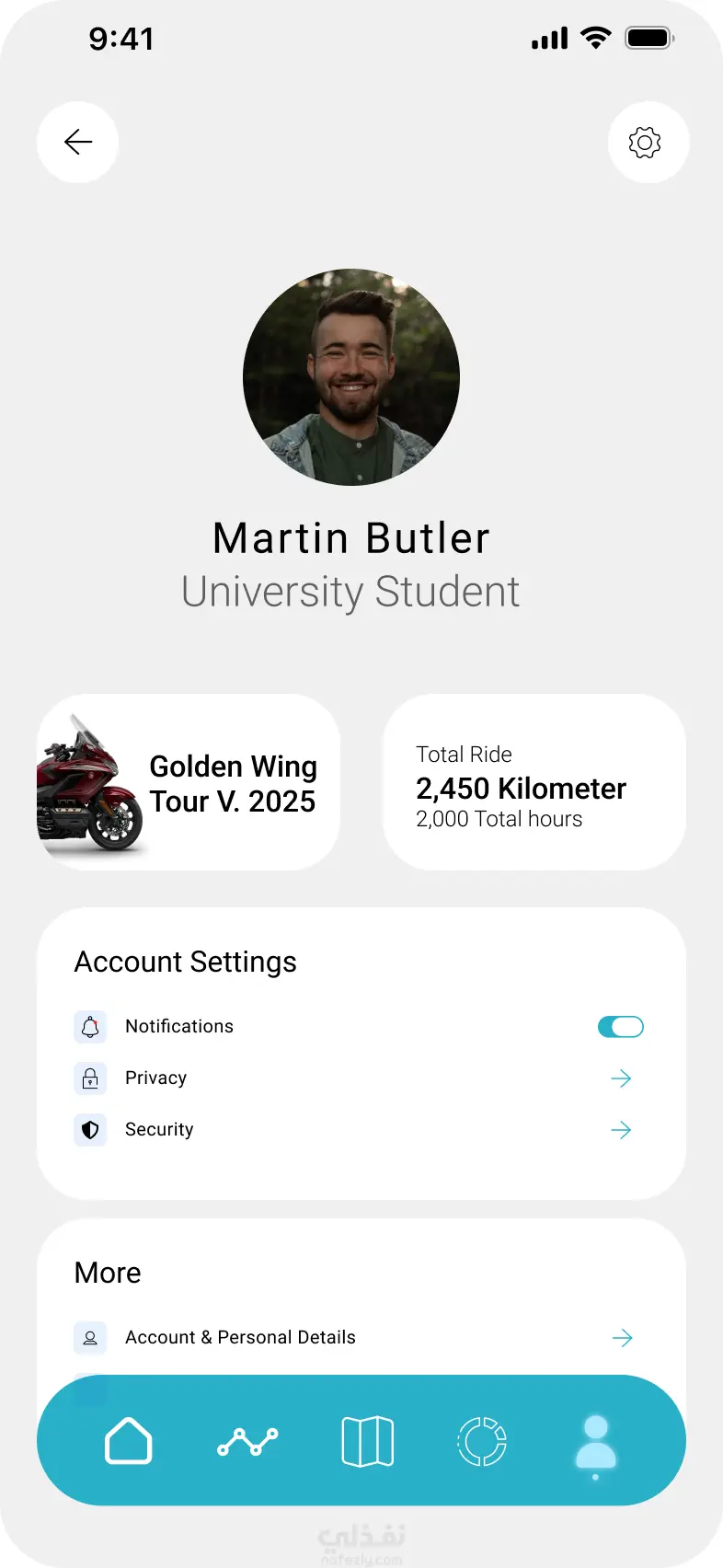Switch to the map tab
Screen dimensions: 723x1568
point(367,1441)
